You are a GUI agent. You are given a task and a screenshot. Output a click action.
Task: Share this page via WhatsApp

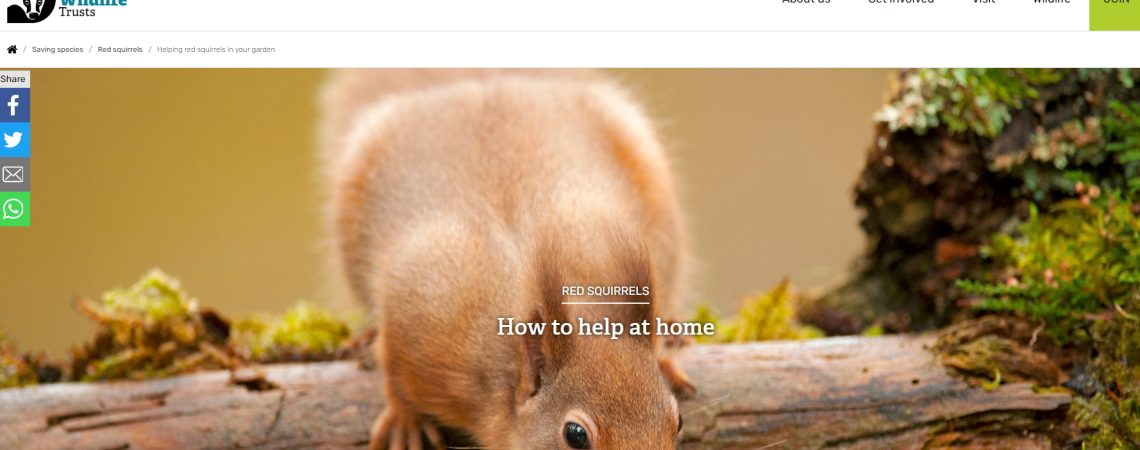[x=14, y=209]
